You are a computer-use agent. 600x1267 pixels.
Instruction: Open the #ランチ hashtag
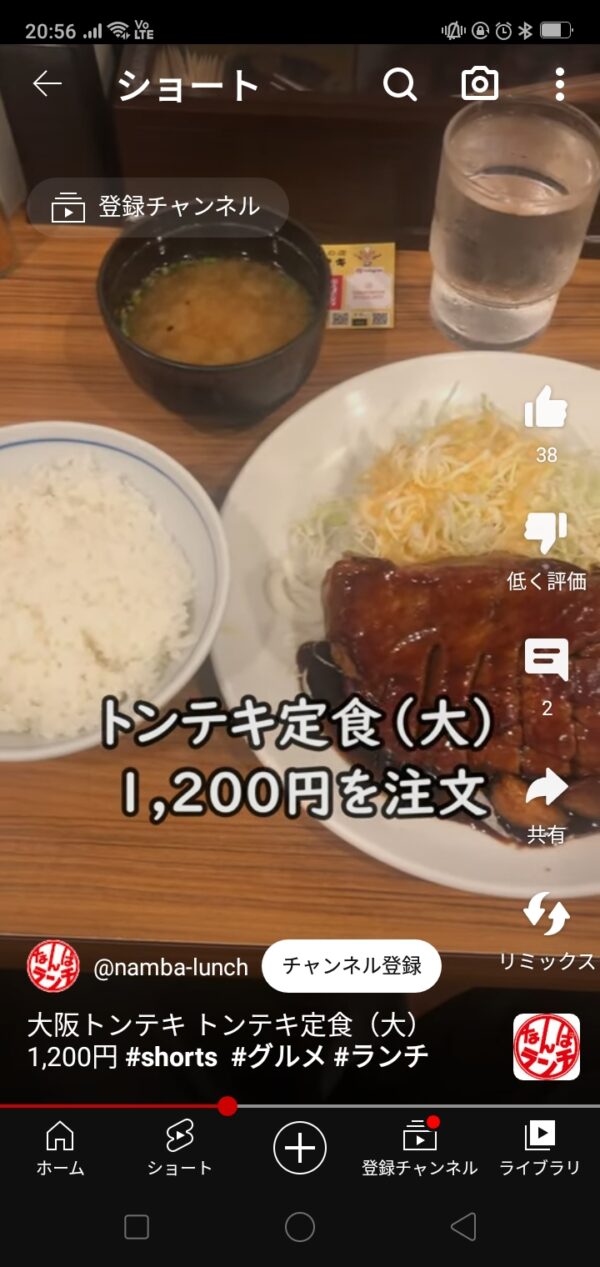[381, 1057]
